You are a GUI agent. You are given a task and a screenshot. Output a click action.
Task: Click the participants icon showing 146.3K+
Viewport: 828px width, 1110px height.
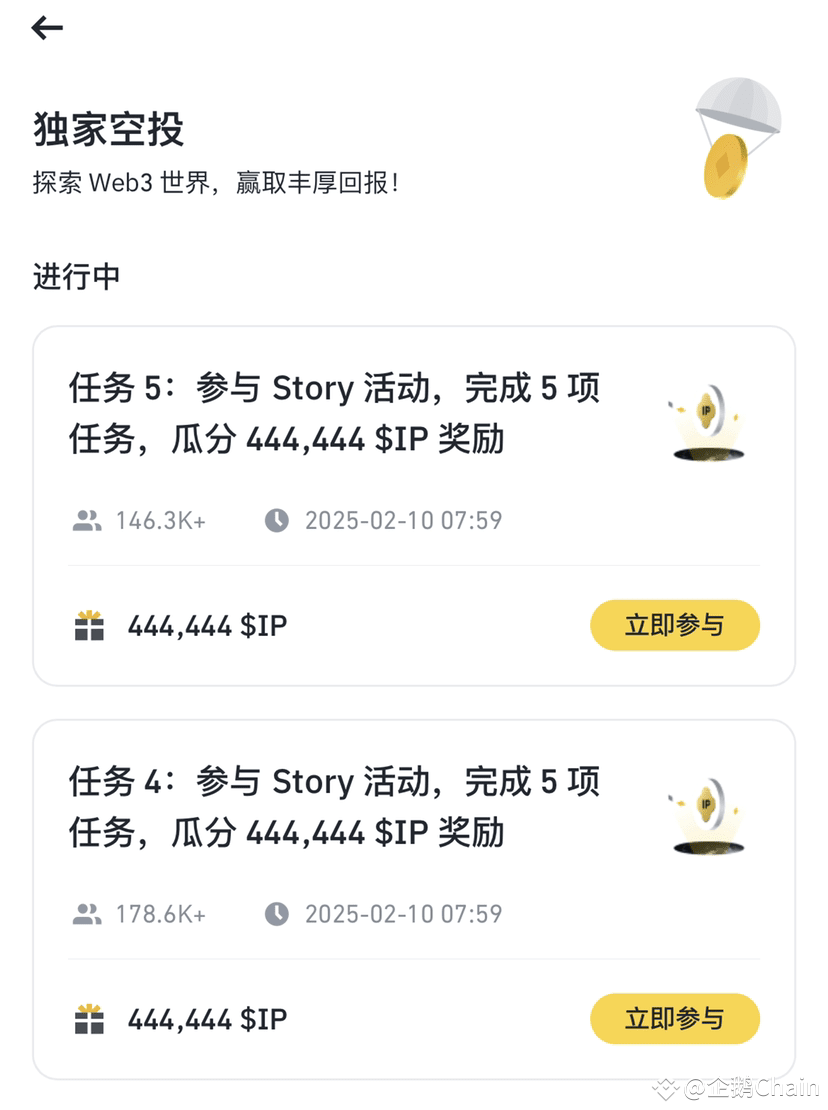pyautogui.click(x=87, y=519)
